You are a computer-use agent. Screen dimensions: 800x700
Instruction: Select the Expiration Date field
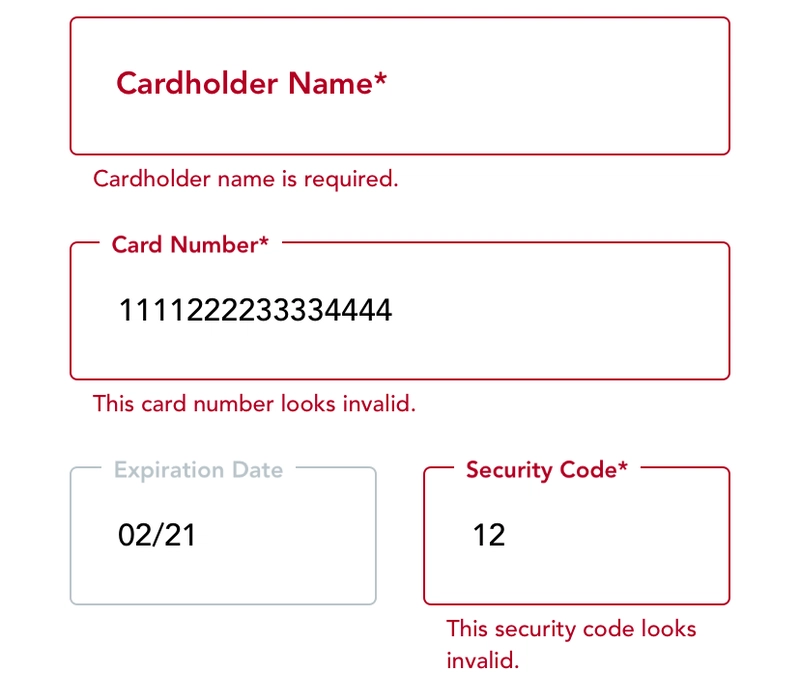click(x=223, y=536)
